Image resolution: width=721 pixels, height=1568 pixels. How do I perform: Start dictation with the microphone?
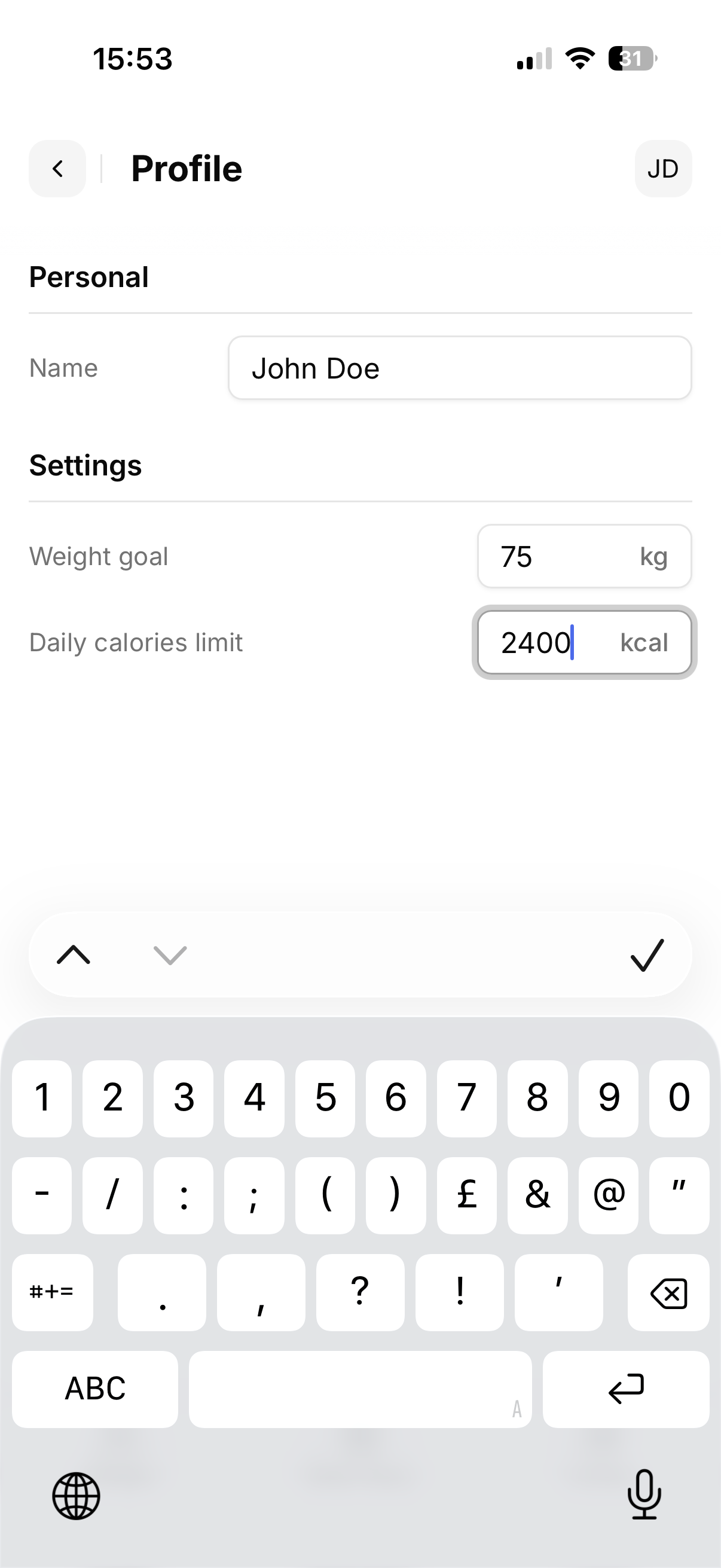(644, 1495)
